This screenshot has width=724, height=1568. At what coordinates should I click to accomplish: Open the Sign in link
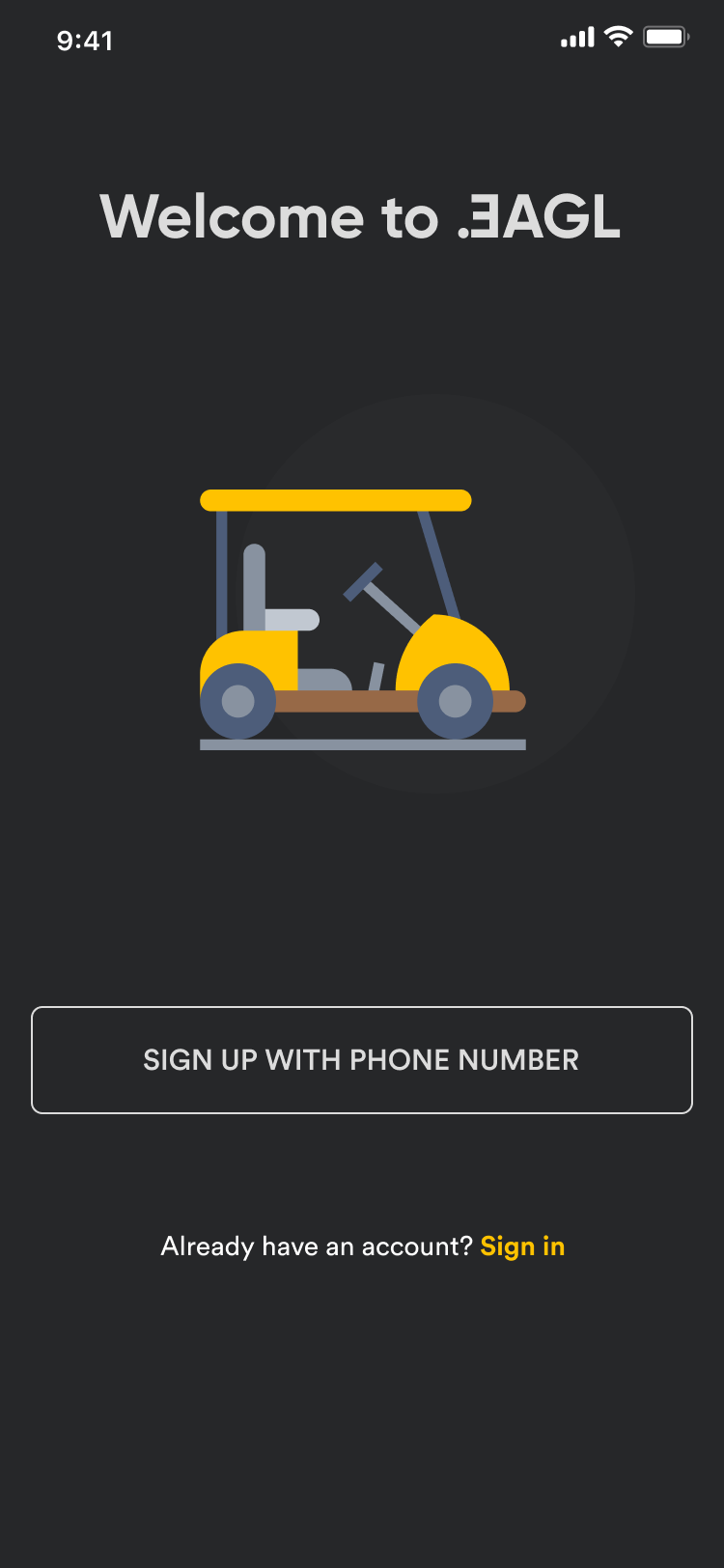522,1246
